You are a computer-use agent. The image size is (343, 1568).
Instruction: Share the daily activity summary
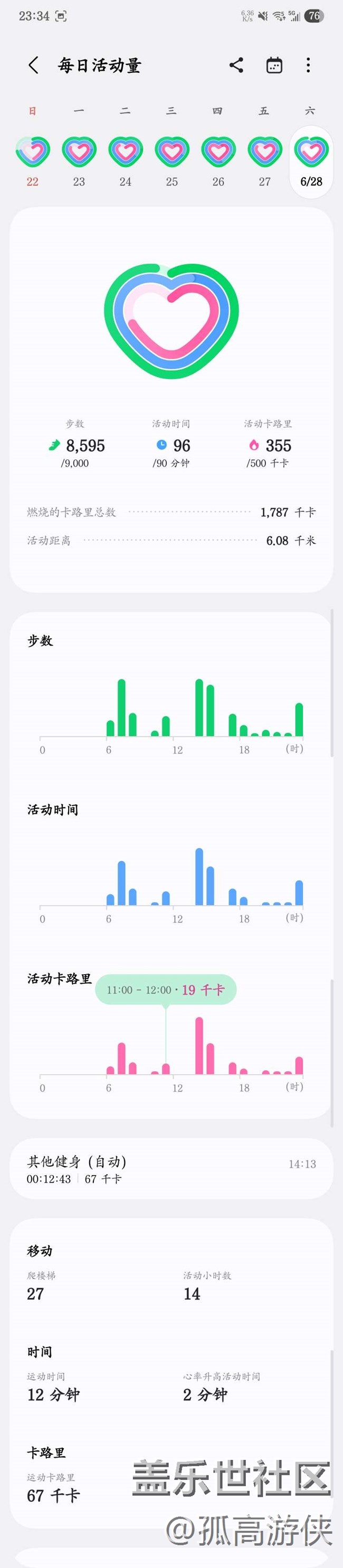click(x=236, y=65)
